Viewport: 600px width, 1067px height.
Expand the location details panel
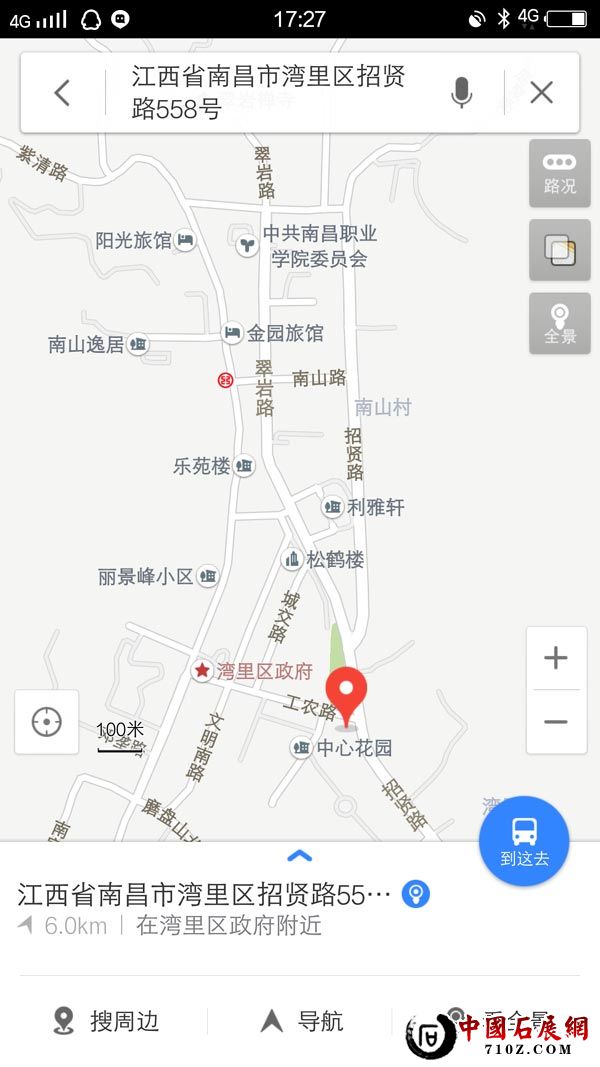pyautogui.click(x=300, y=856)
